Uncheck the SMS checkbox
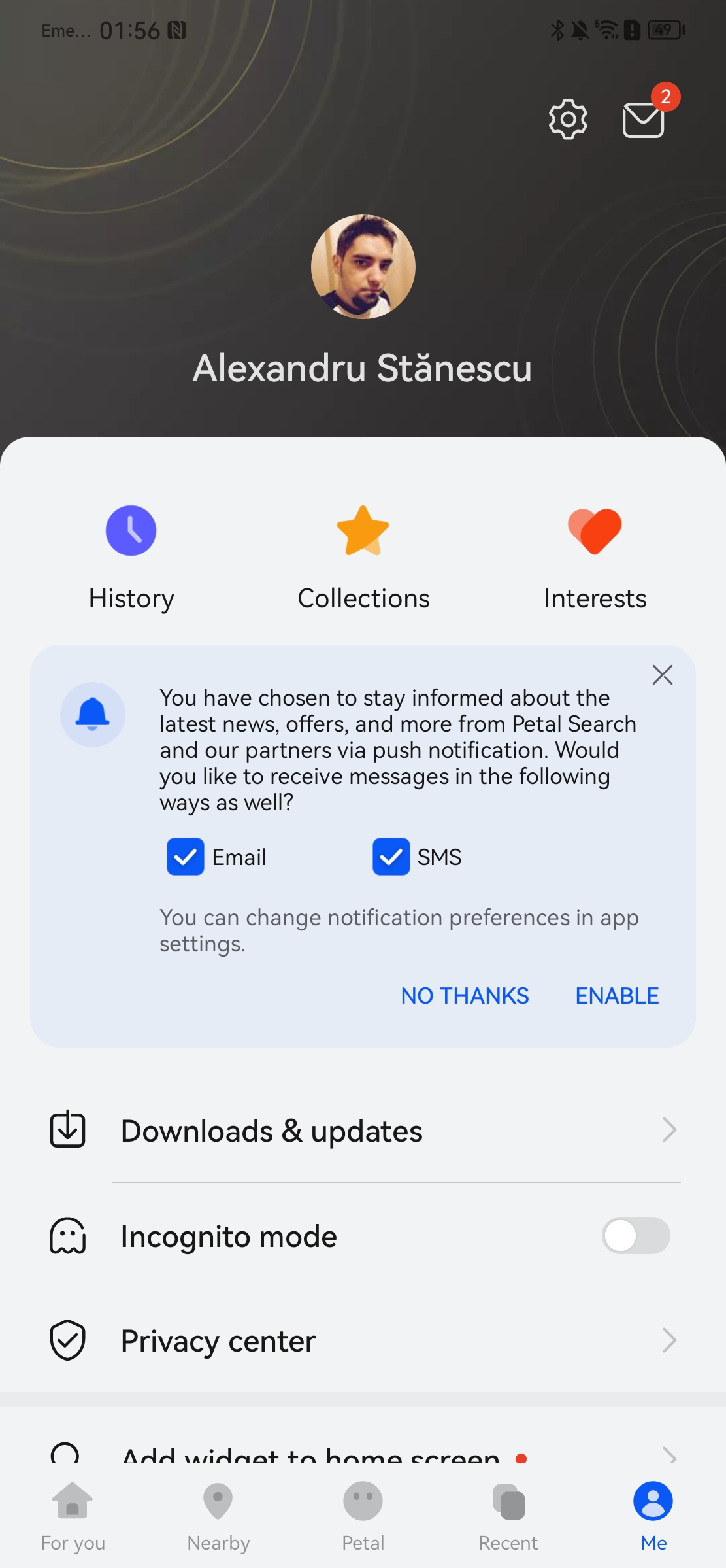 (x=391, y=857)
